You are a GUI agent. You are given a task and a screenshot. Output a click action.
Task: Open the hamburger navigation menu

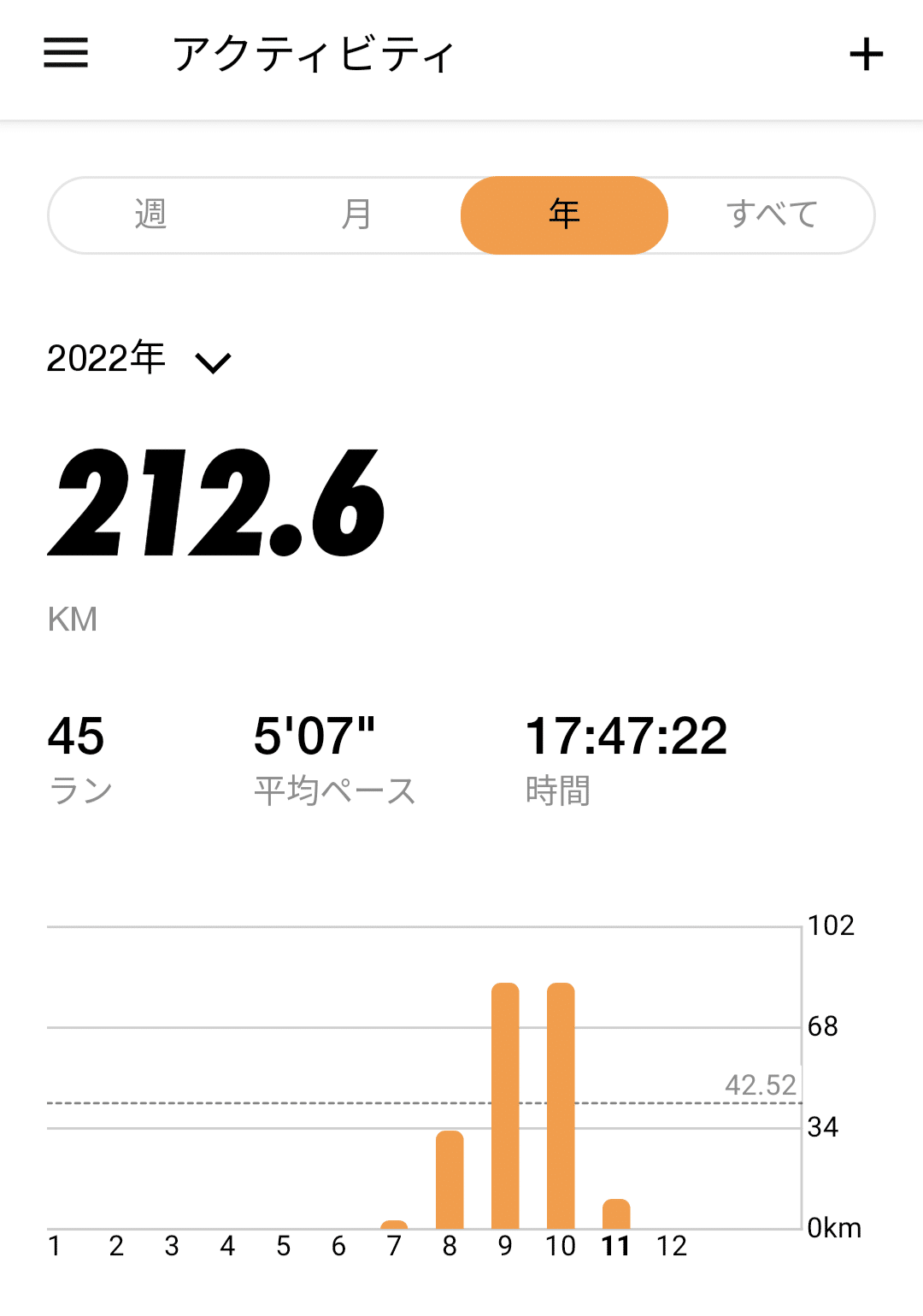[66, 53]
